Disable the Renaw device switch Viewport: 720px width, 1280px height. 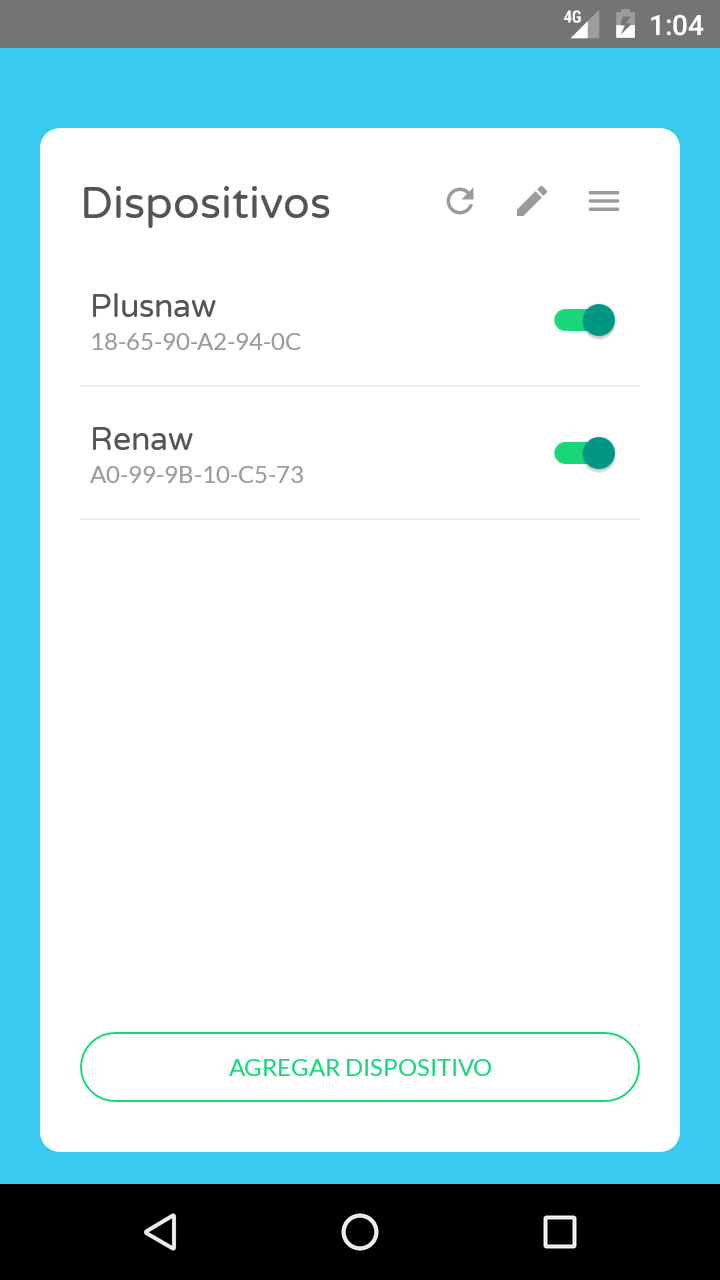click(x=585, y=453)
